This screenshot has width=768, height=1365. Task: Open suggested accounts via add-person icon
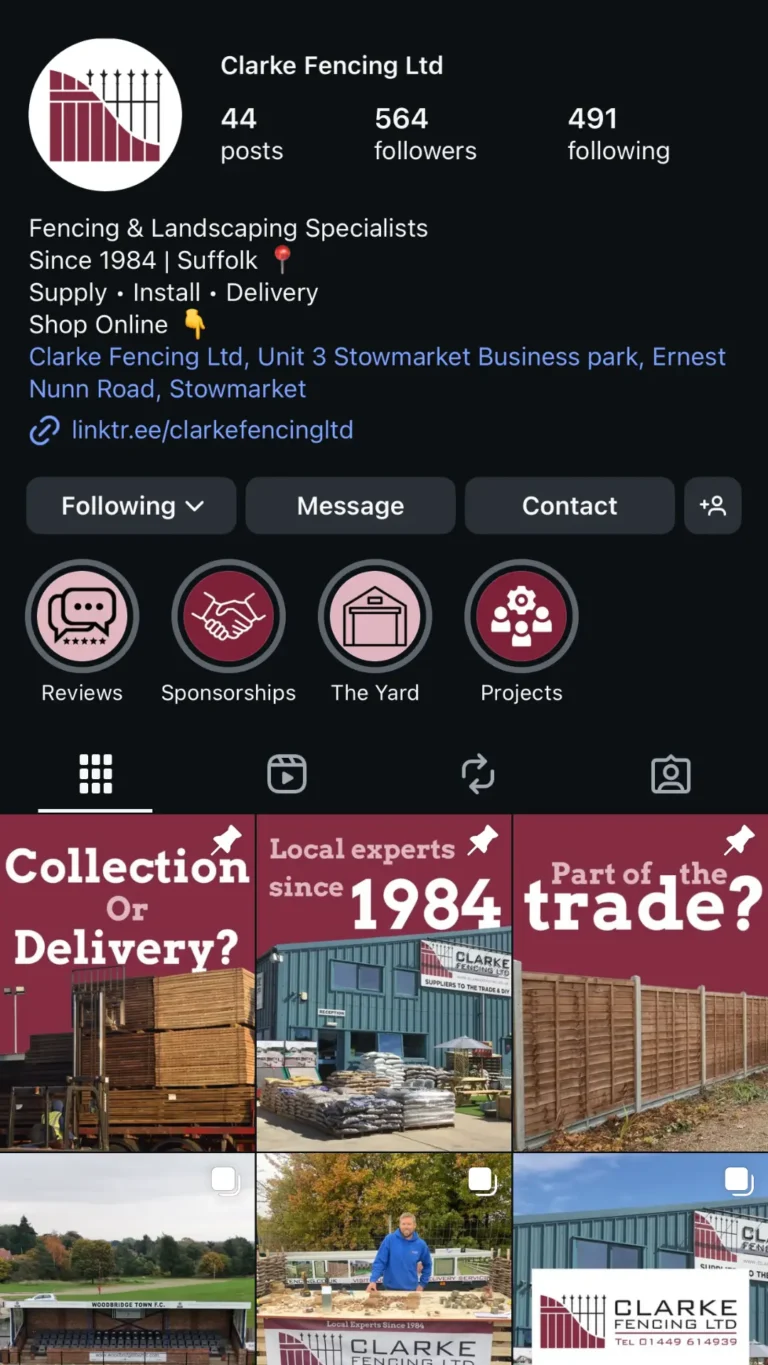pos(712,506)
